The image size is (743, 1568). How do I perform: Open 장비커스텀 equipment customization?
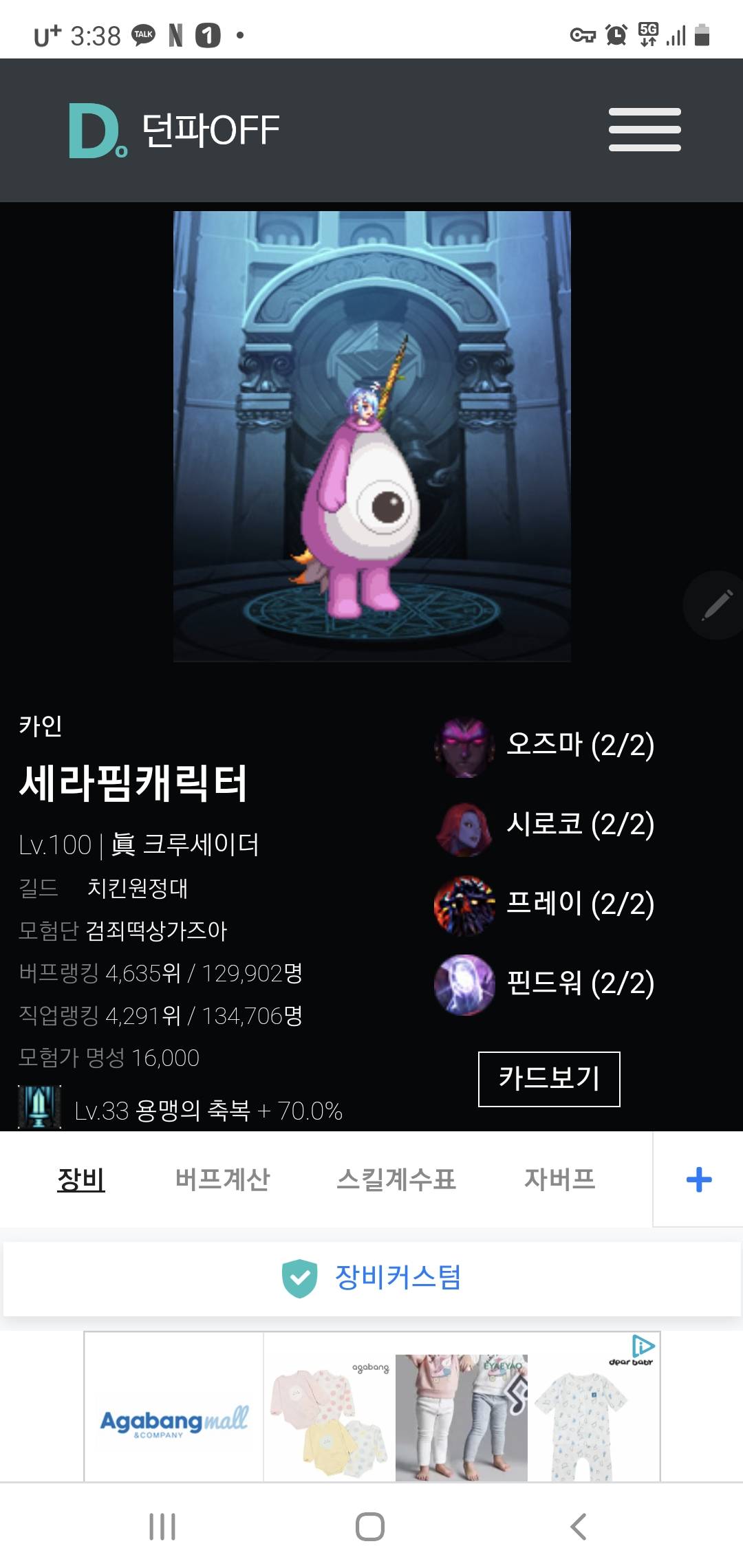point(371,1278)
